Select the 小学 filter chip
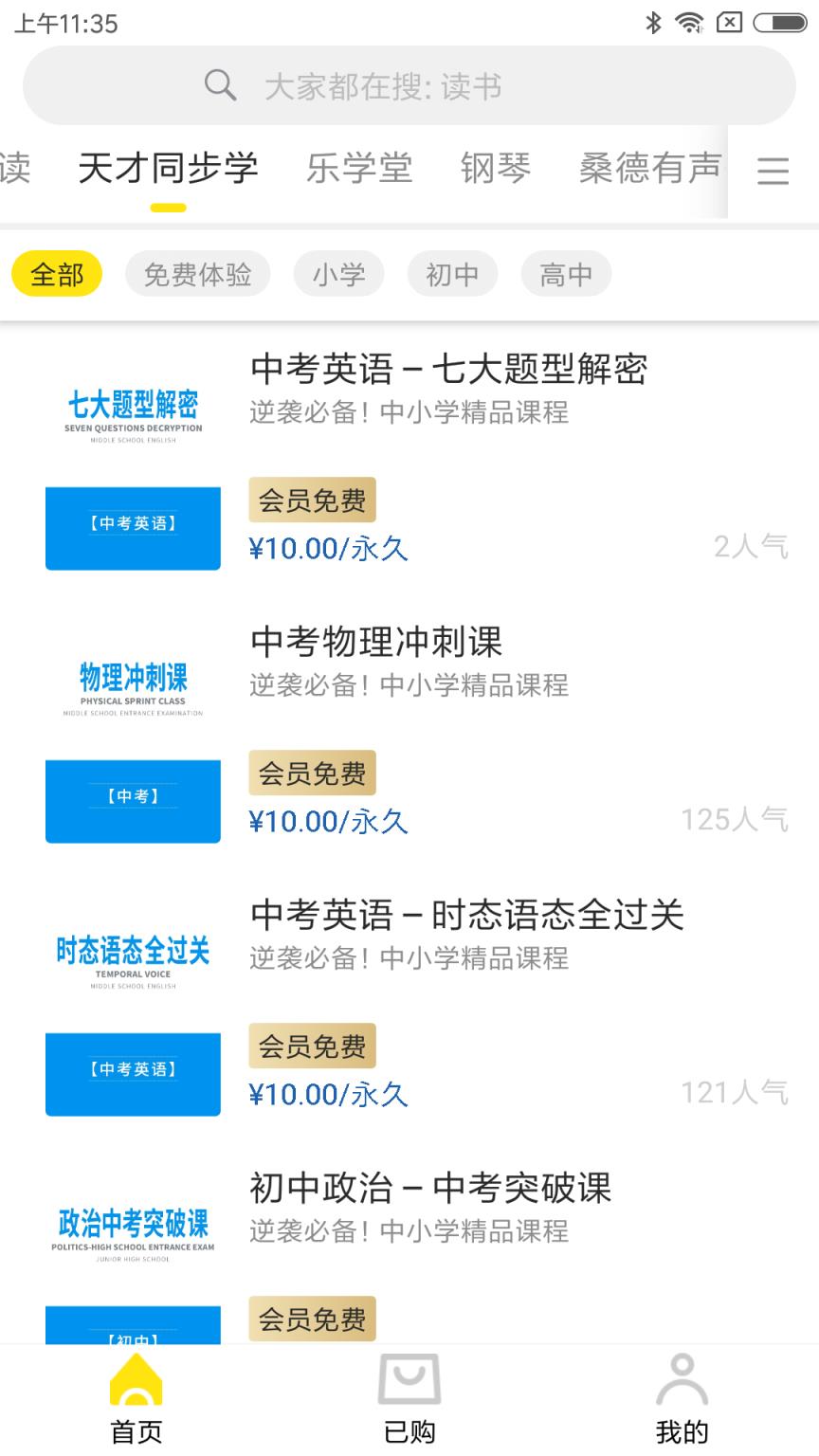The width and height of the screenshot is (819, 1456). [338, 274]
